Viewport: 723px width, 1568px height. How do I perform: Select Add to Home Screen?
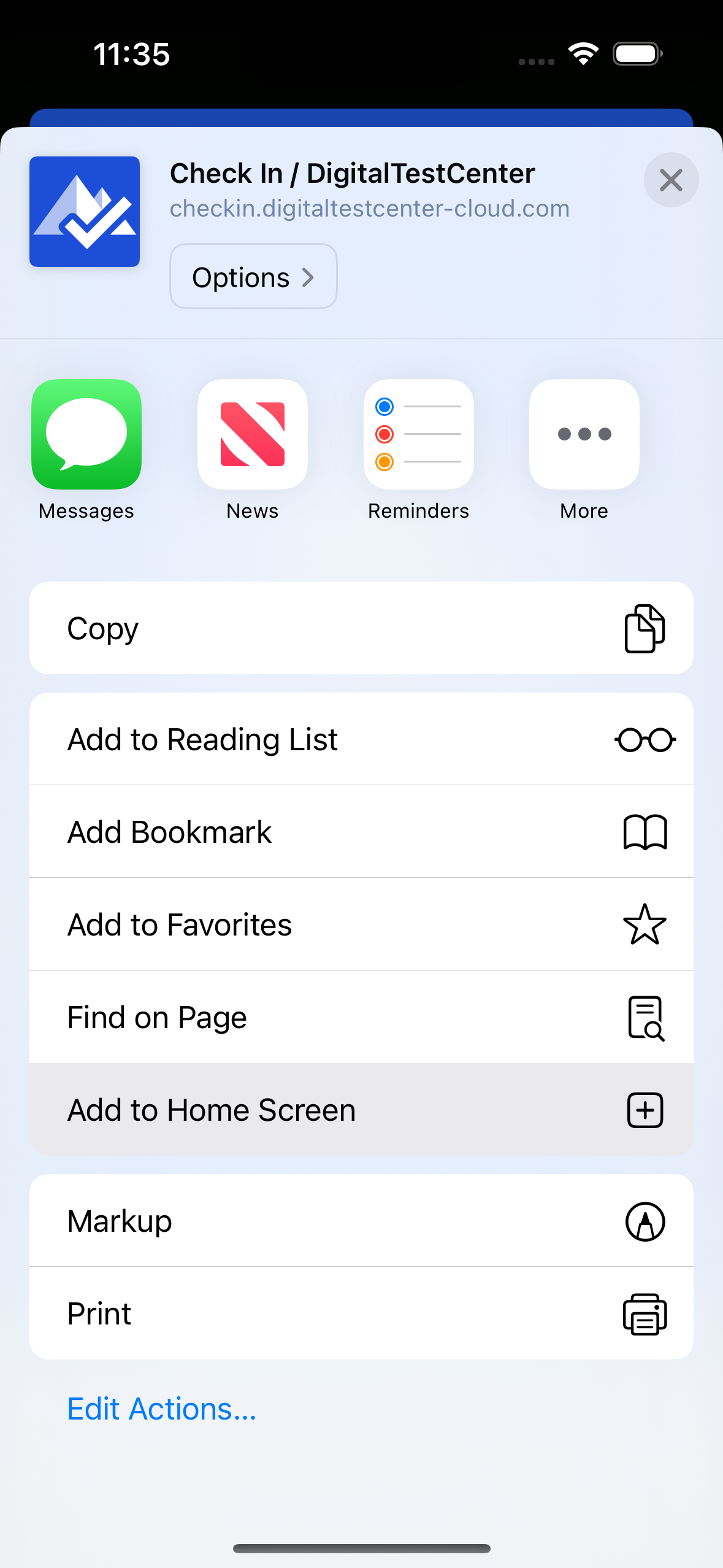pos(361,1110)
